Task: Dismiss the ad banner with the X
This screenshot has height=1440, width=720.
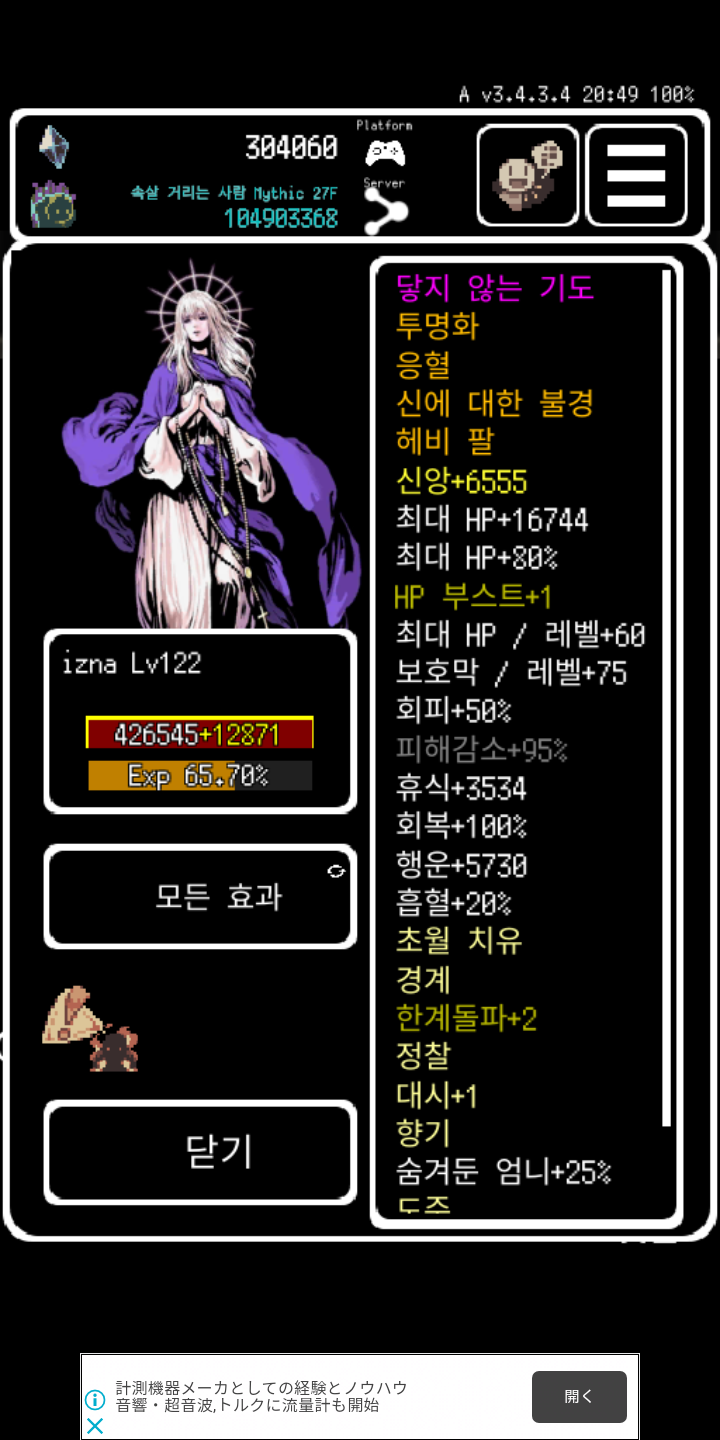Action: point(95,1426)
